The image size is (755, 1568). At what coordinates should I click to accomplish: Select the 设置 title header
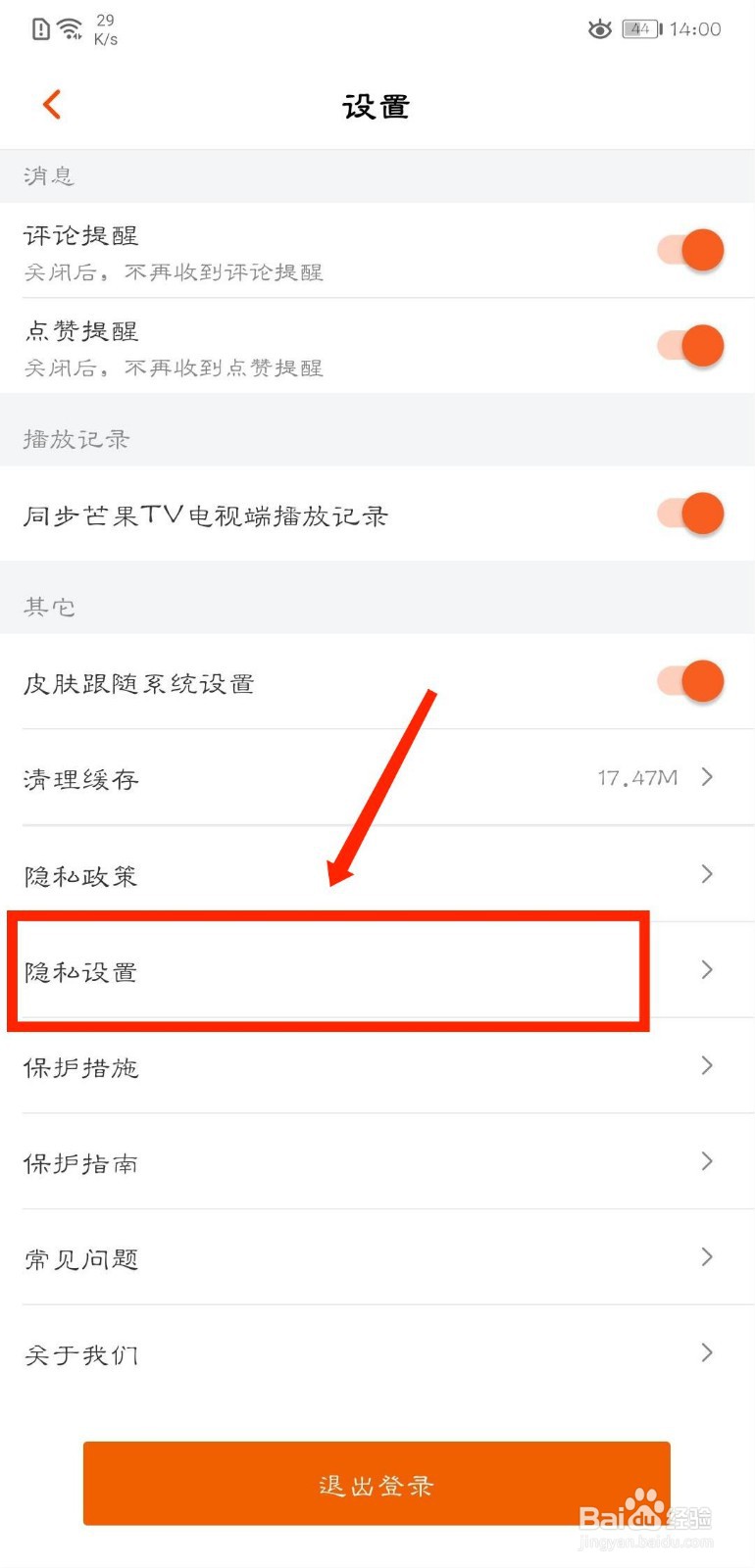(x=377, y=107)
